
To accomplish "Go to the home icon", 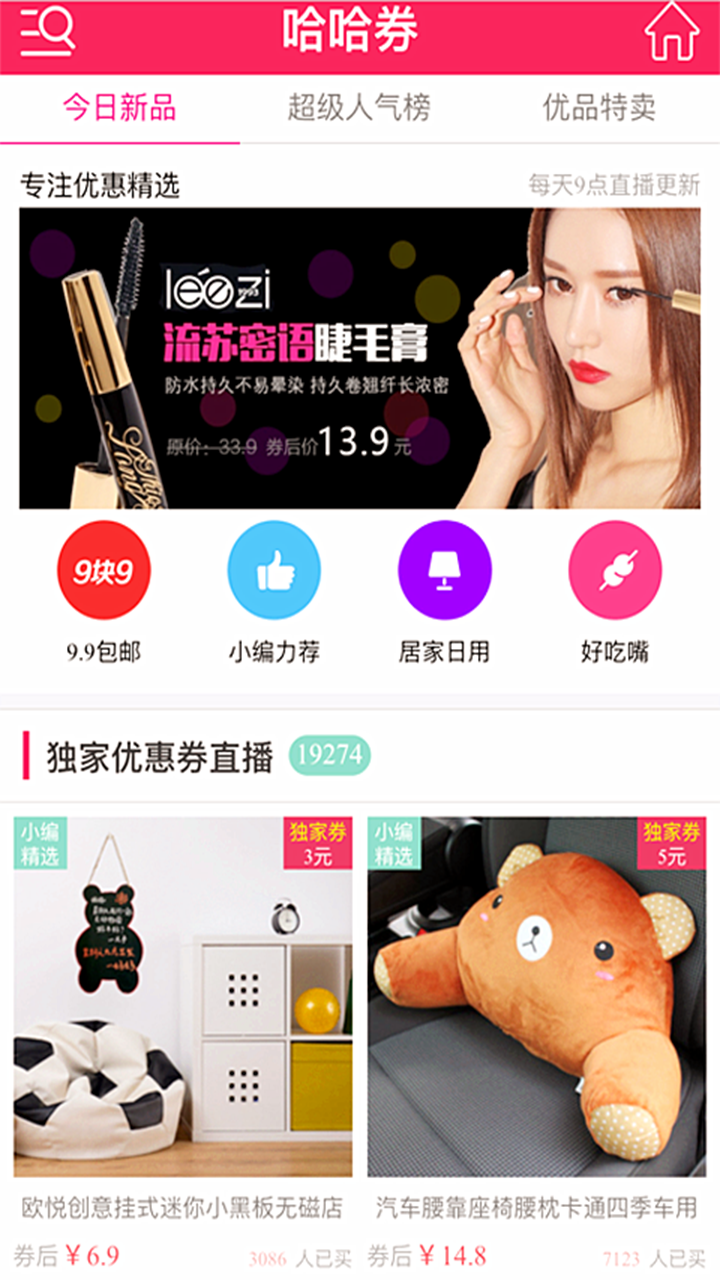I will coord(672,32).
